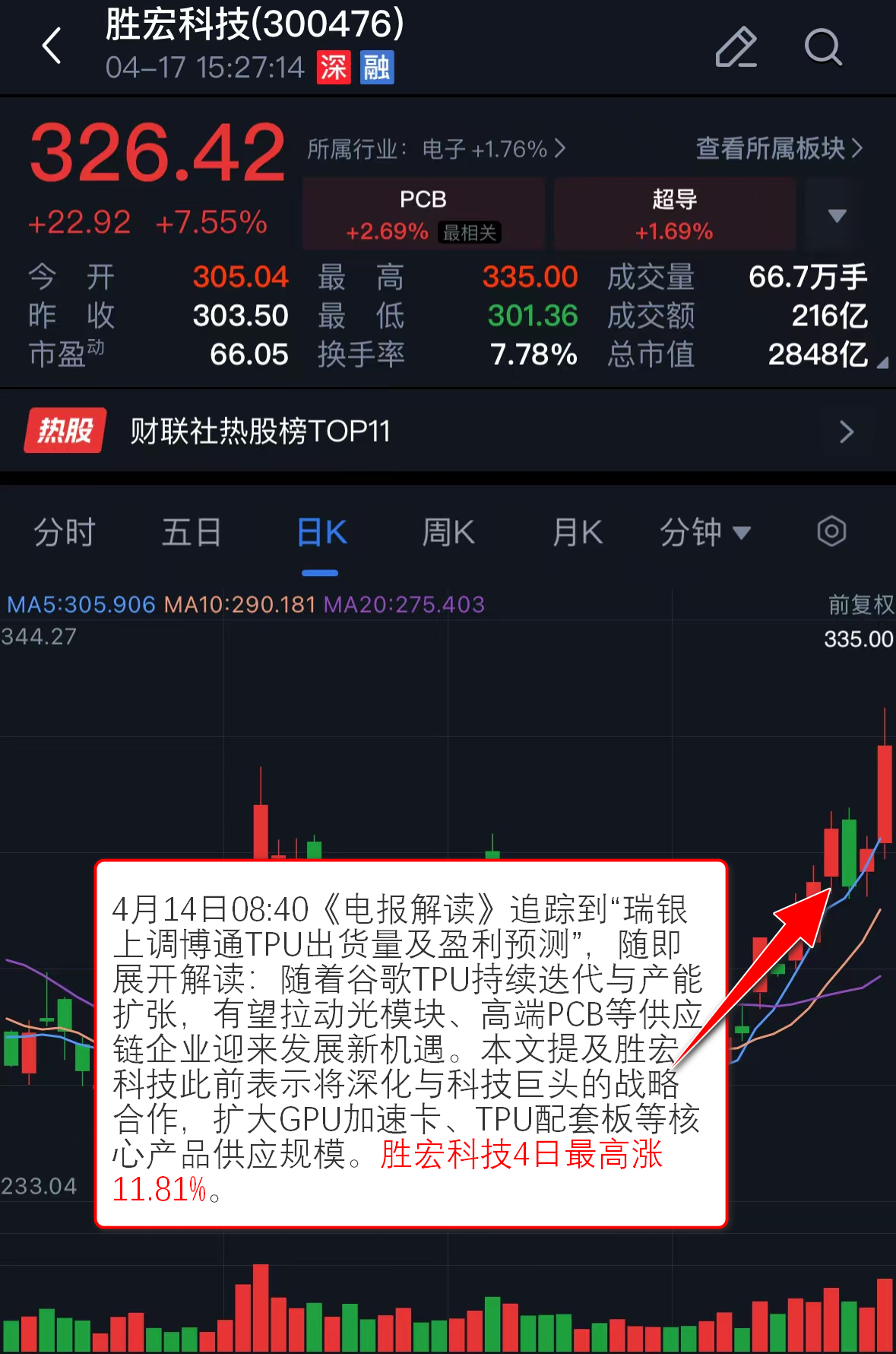Expand 总市值 details corner arrow

(x=882, y=363)
